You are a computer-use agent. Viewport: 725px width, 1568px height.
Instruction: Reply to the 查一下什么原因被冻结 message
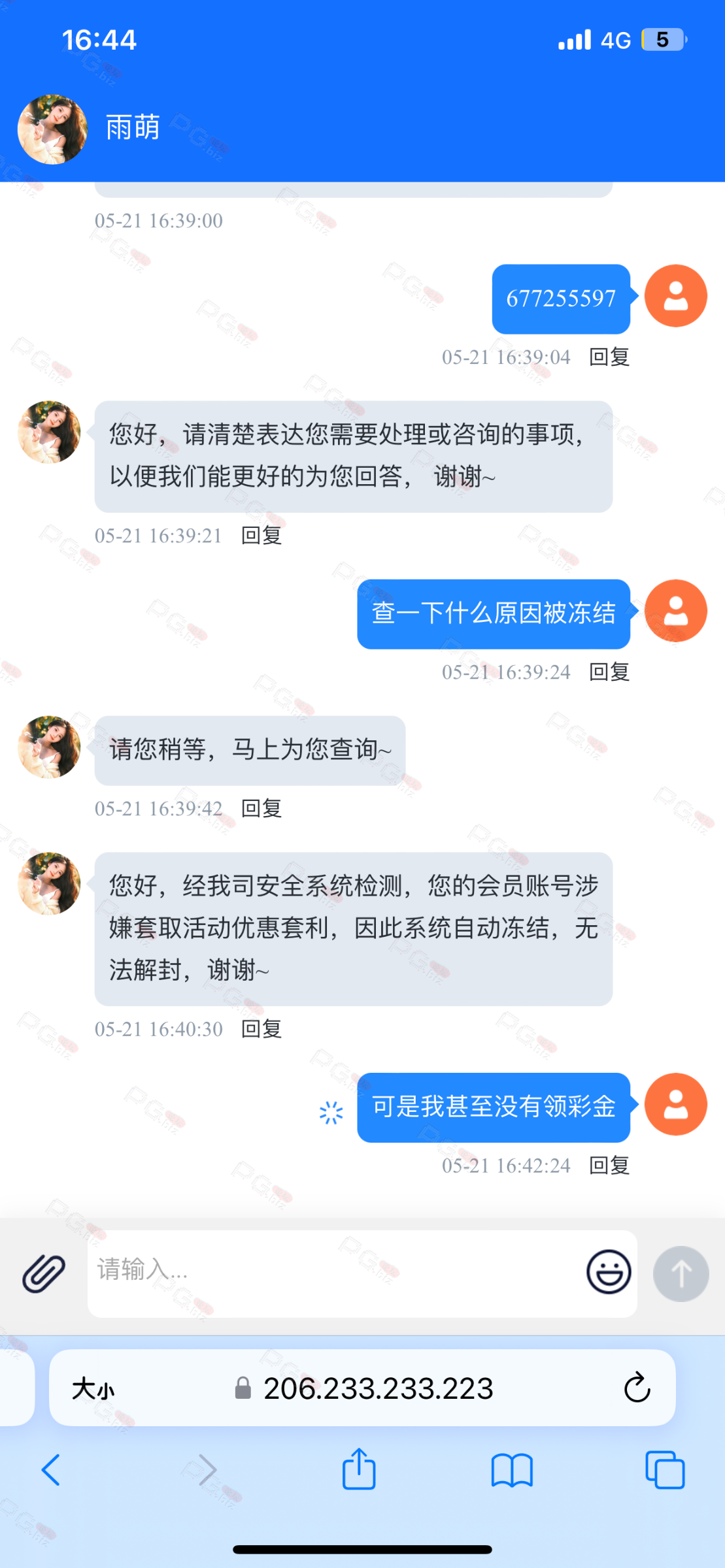[609, 672]
